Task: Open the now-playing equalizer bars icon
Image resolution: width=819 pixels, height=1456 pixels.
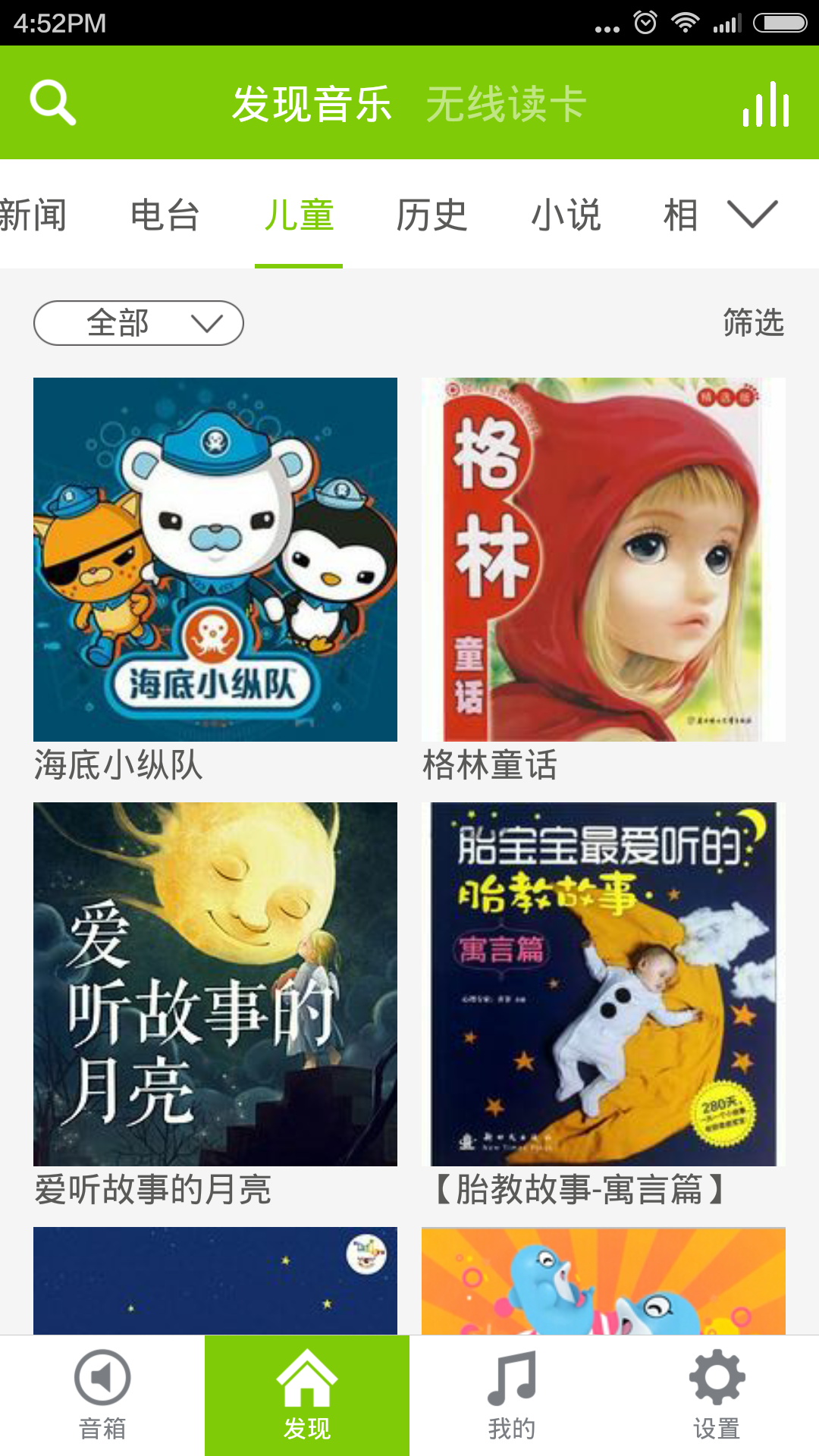Action: (766, 104)
